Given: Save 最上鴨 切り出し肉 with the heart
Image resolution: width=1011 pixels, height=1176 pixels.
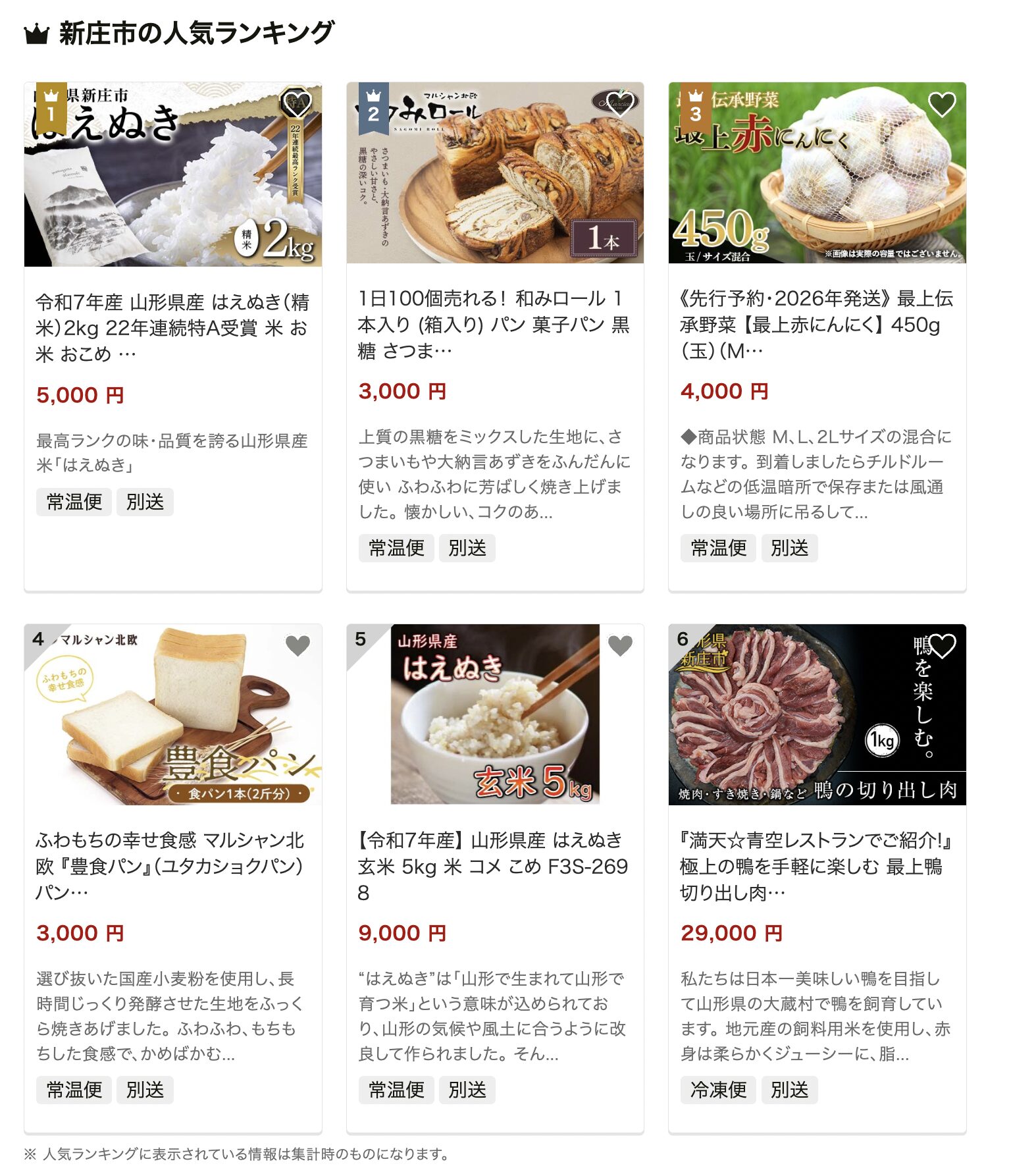Looking at the screenshot, I should coord(942,645).
